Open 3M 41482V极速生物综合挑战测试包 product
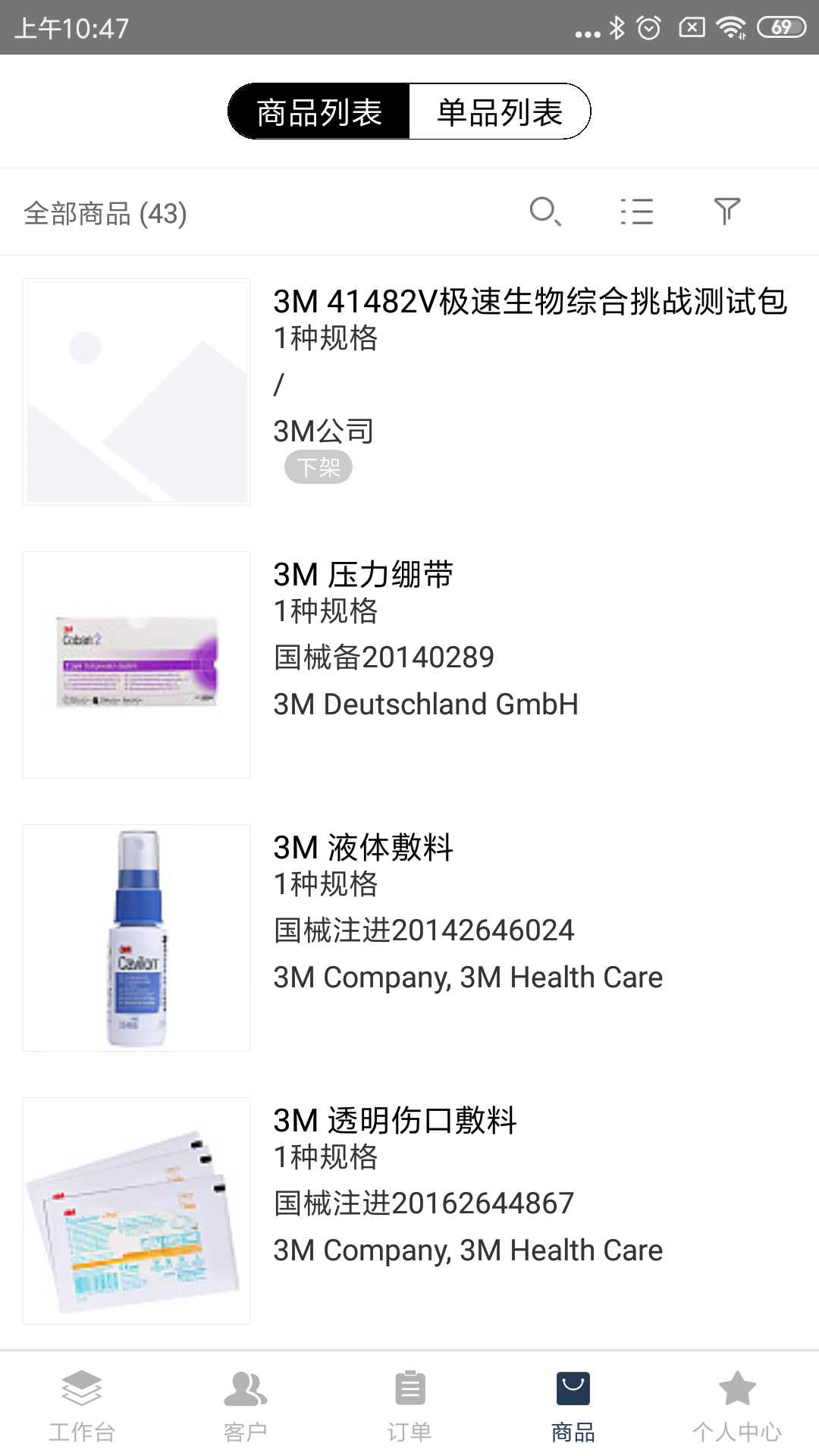This screenshot has height=1456, width=819. (529, 302)
